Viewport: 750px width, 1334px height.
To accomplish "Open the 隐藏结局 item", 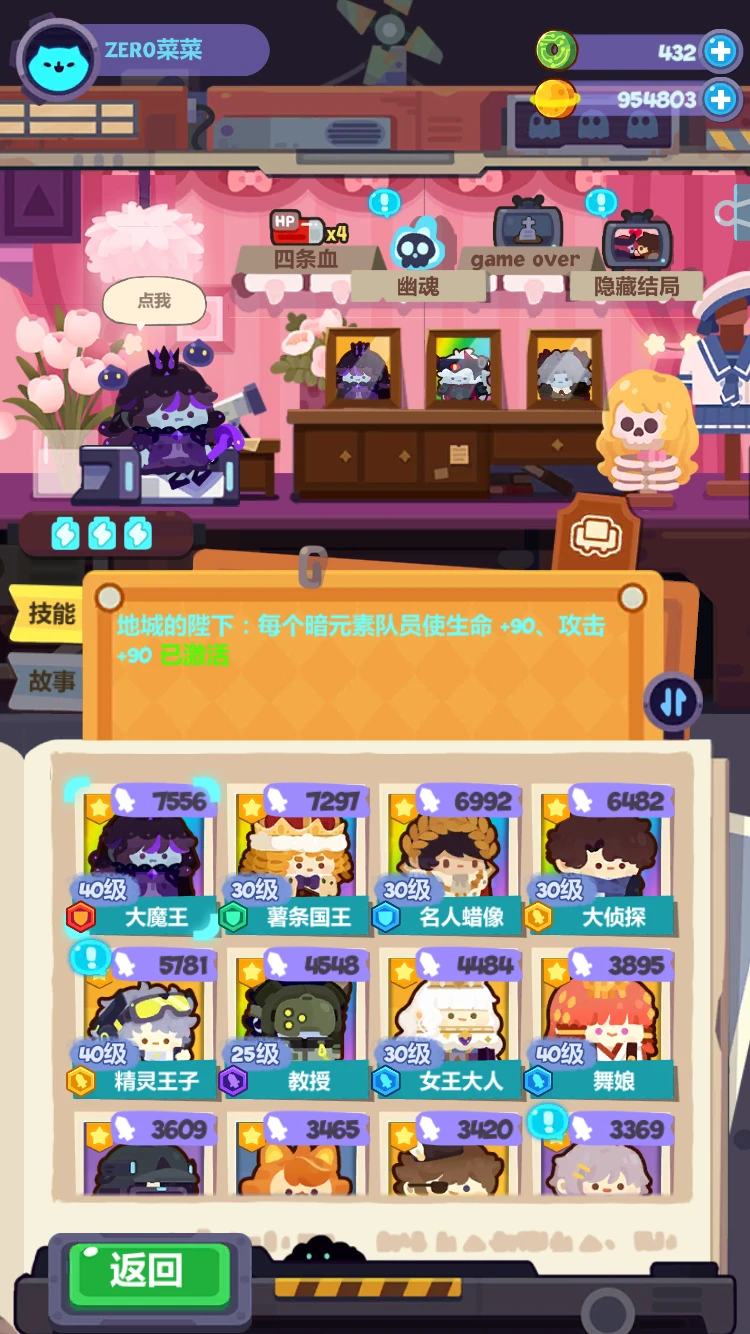I will pos(636,260).
